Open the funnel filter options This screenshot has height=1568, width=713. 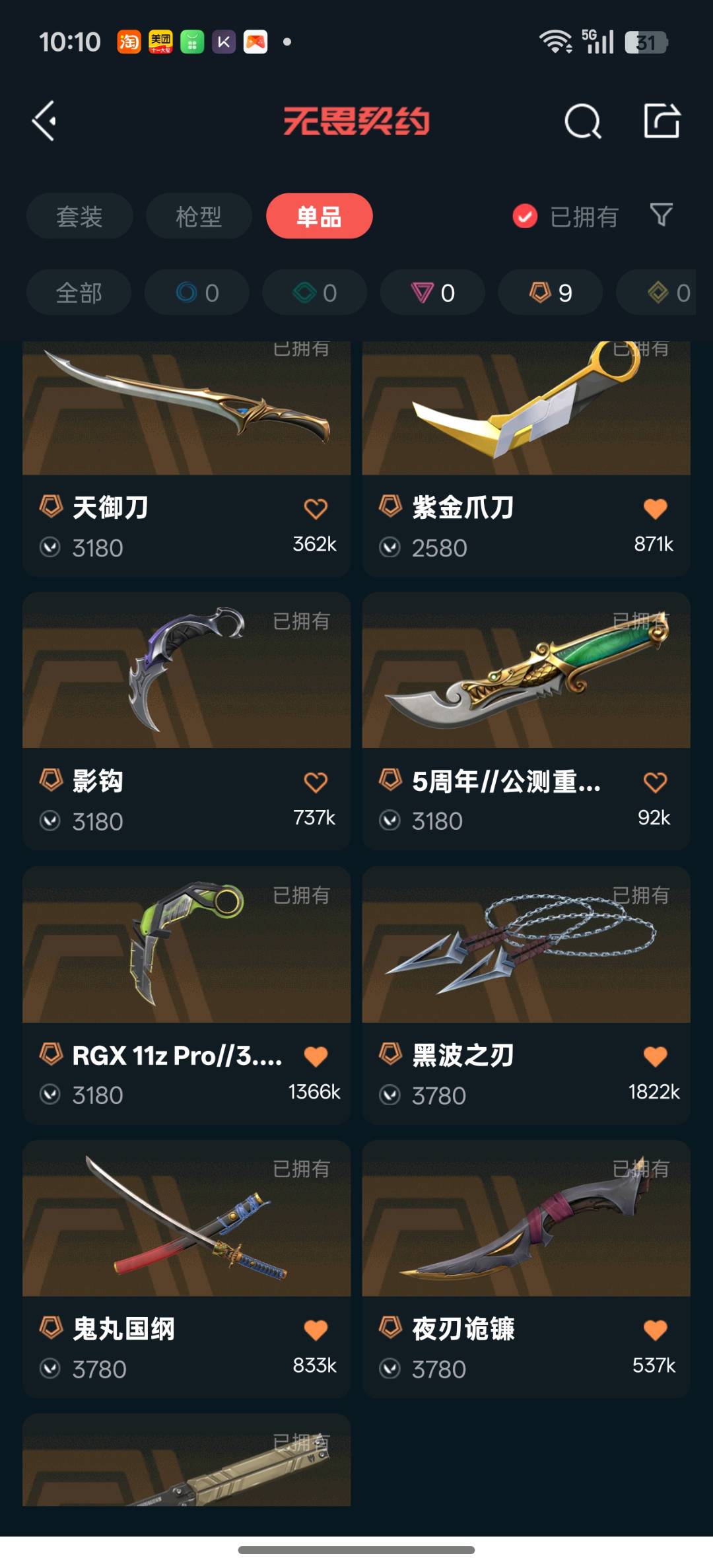pos(661,215)
